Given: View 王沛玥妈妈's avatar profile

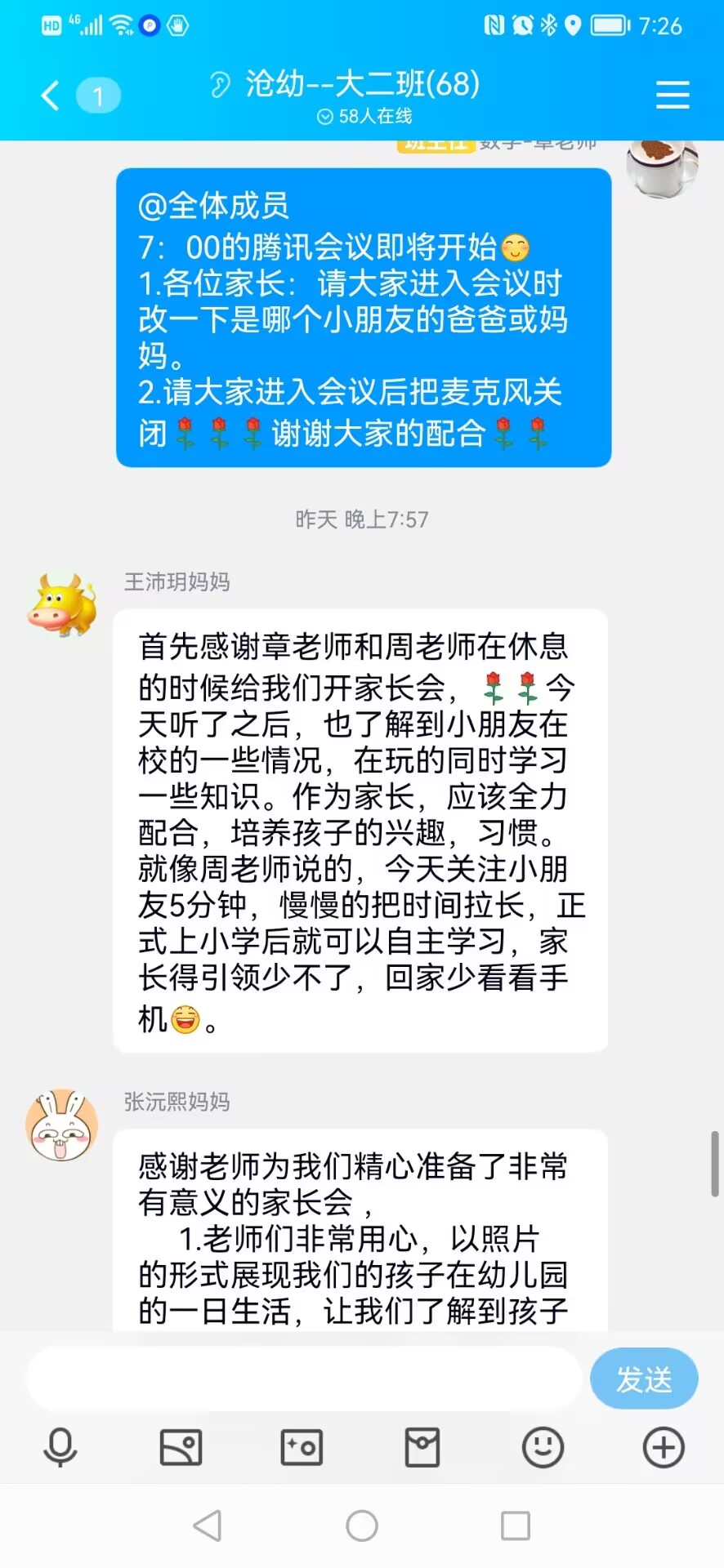Looking at the screenshot, I should pos(62,605).
